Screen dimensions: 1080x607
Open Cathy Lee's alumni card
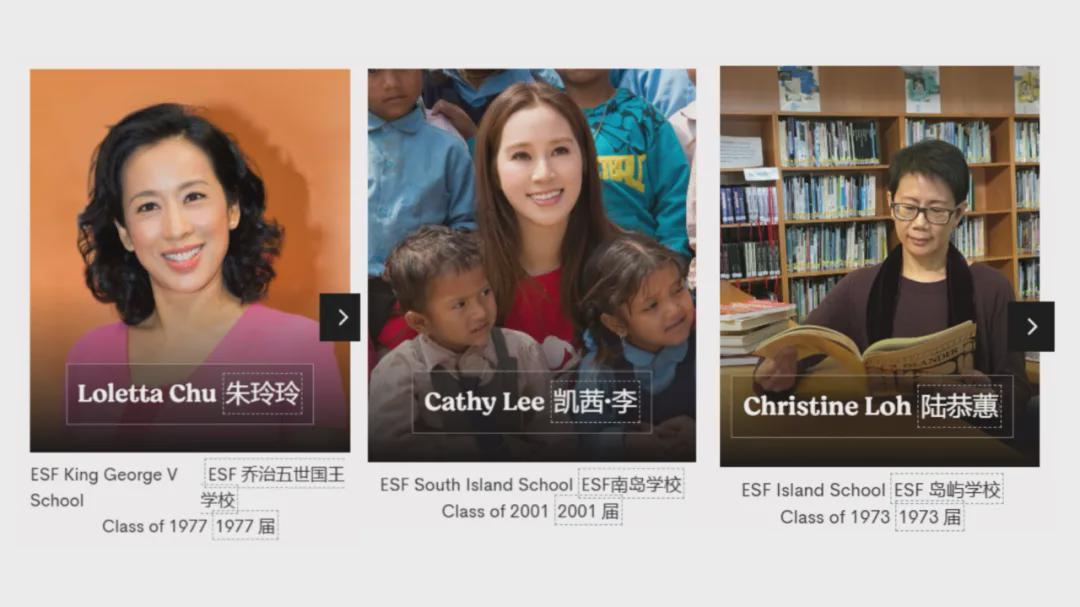point(531,265)
